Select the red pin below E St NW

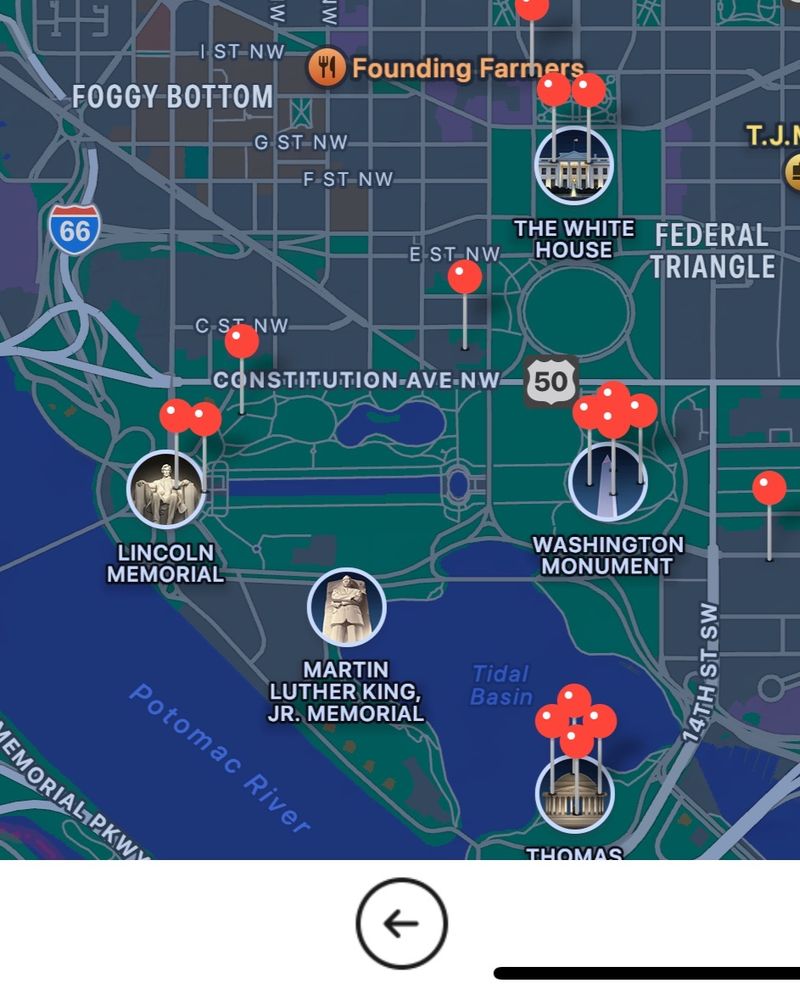click(x=465, y=277)
